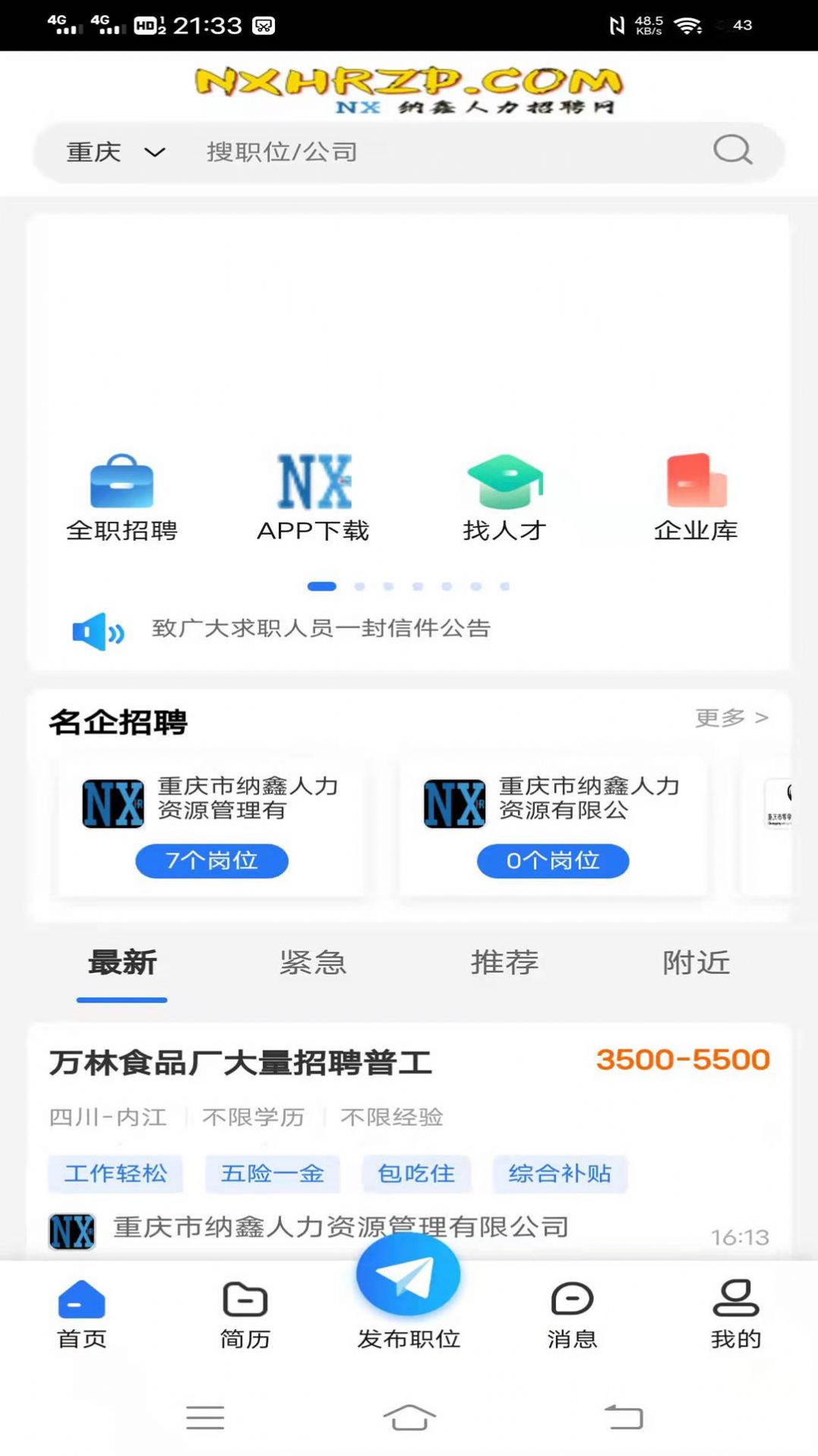Select the 五险一金 benefit tag
Image resolution: width=818 pixels, height=1456 pixels.
point(273,1173)
